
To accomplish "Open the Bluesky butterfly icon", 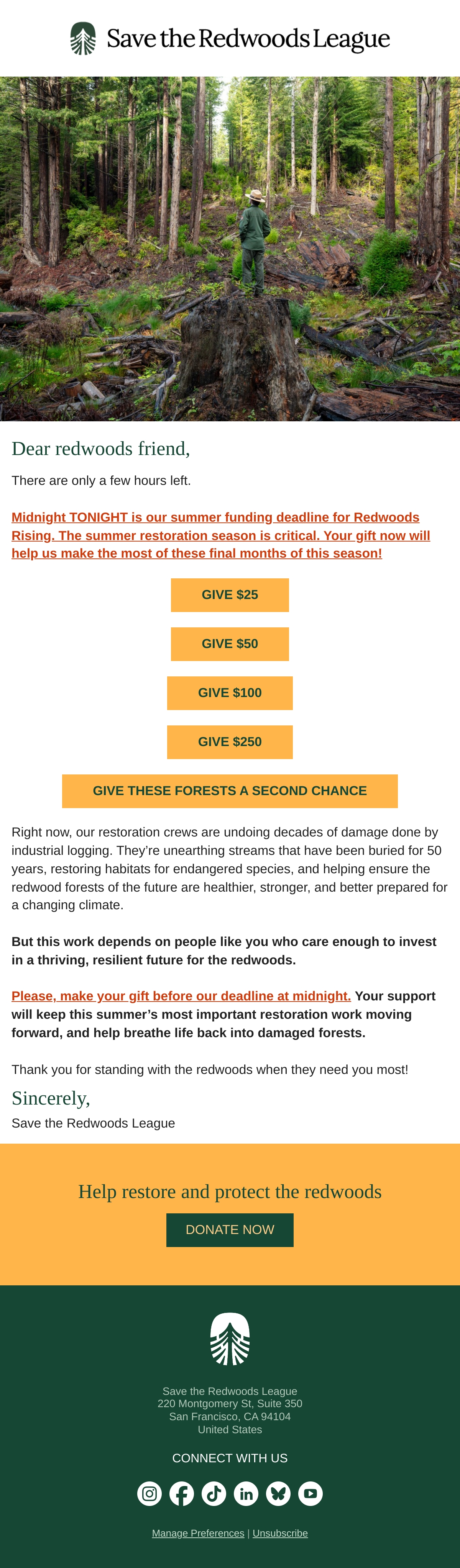I will 278,1493.
